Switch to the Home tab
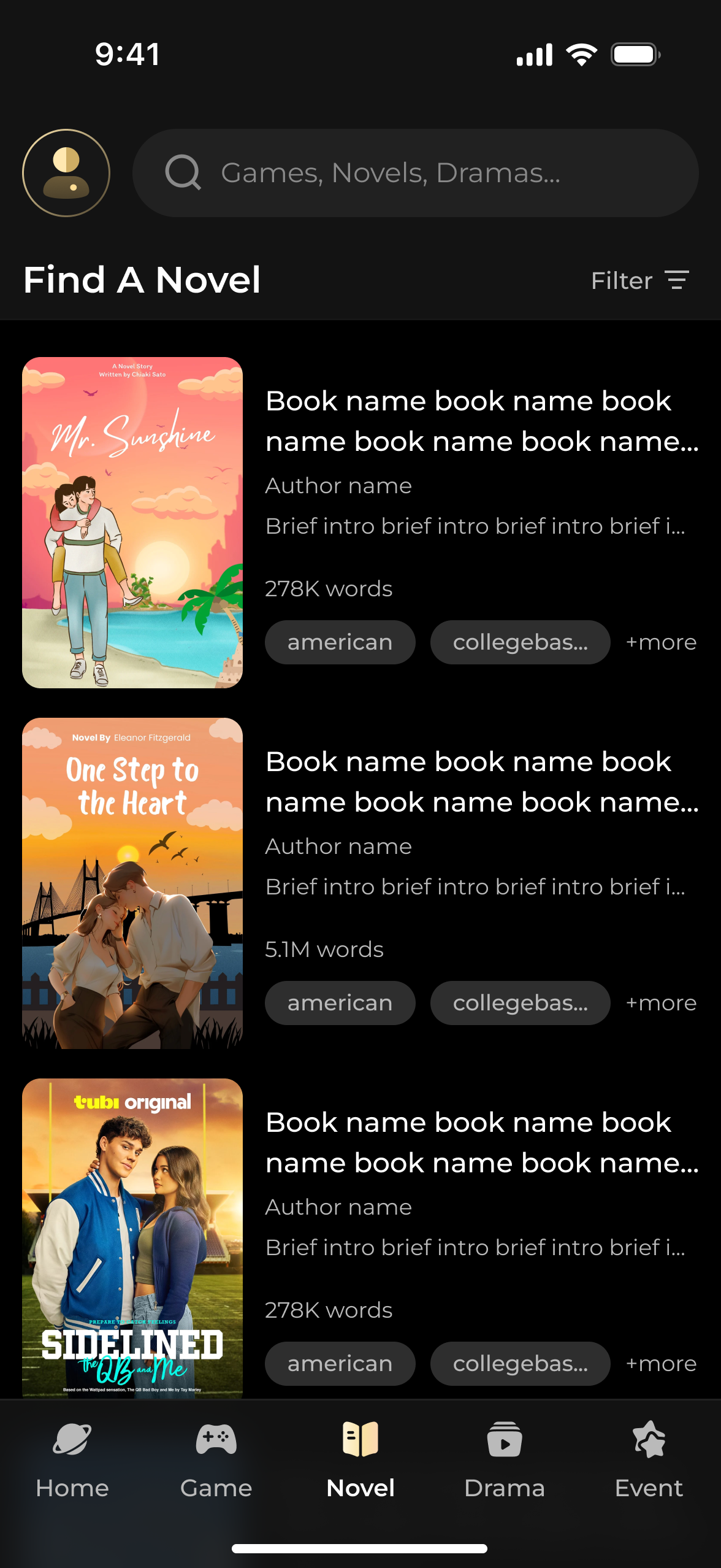 pyautogui.click(x=72, y=1460)
